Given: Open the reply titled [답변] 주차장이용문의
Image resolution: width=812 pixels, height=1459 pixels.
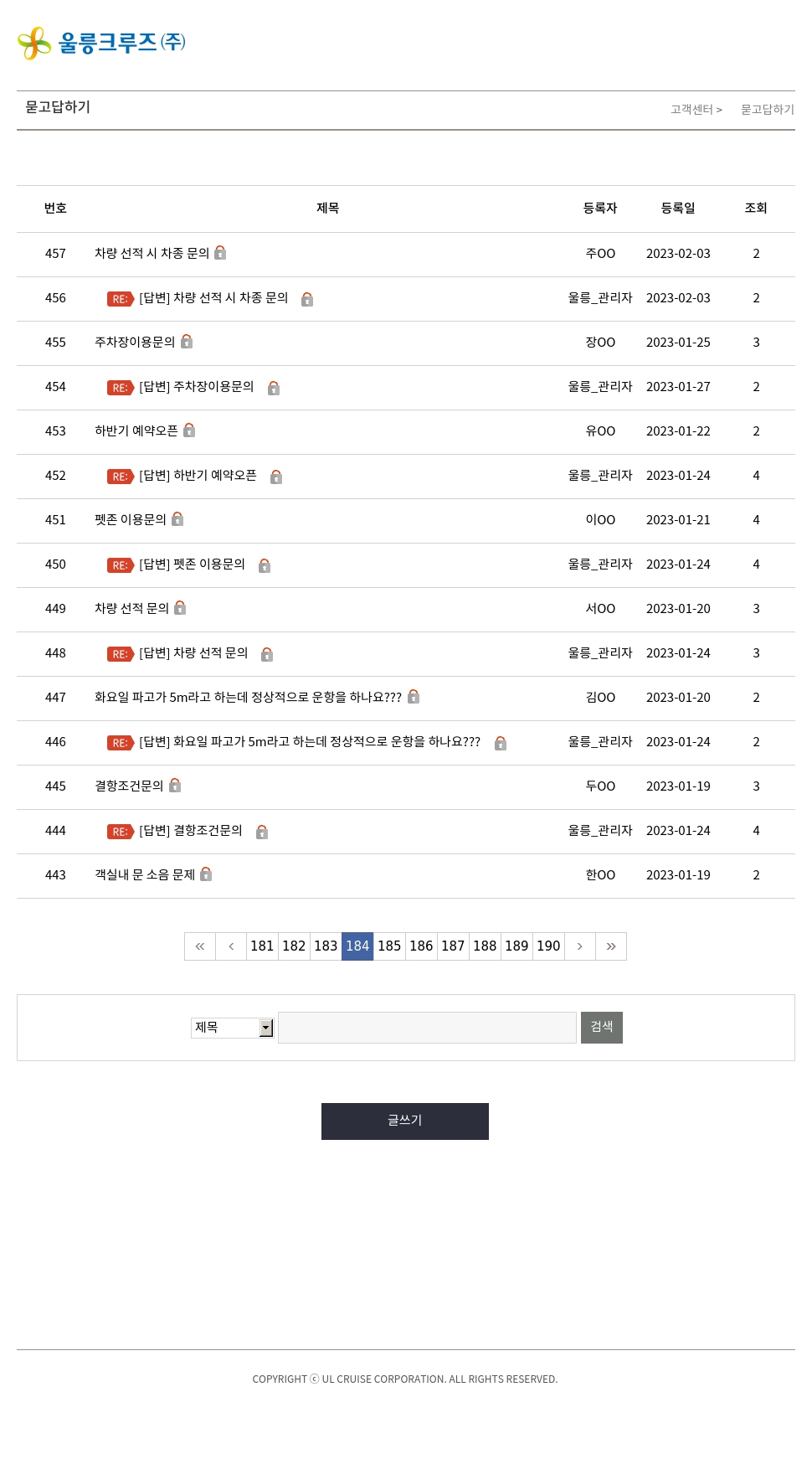Looking at the screenshot, I should pos(197,386).
